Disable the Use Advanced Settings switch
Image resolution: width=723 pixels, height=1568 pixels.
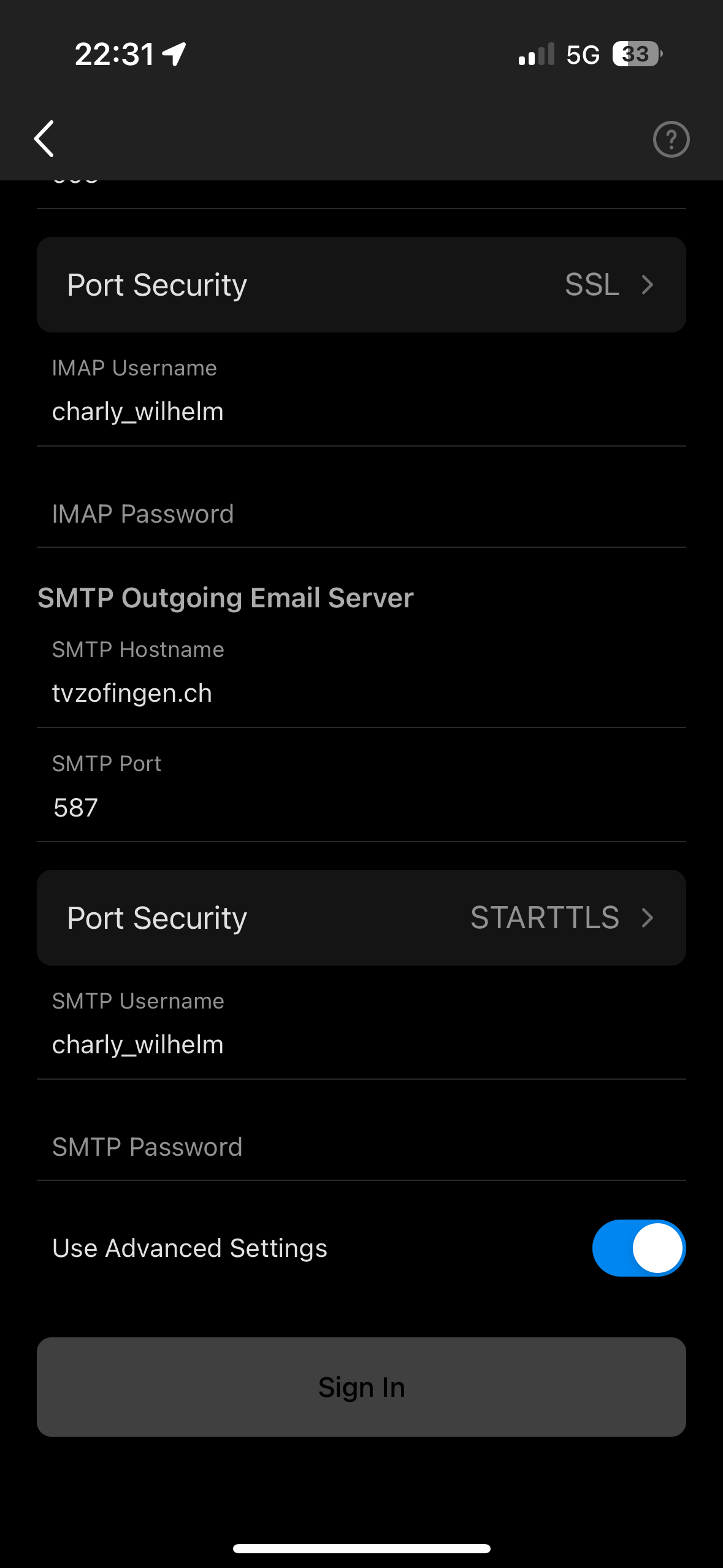638,1248
